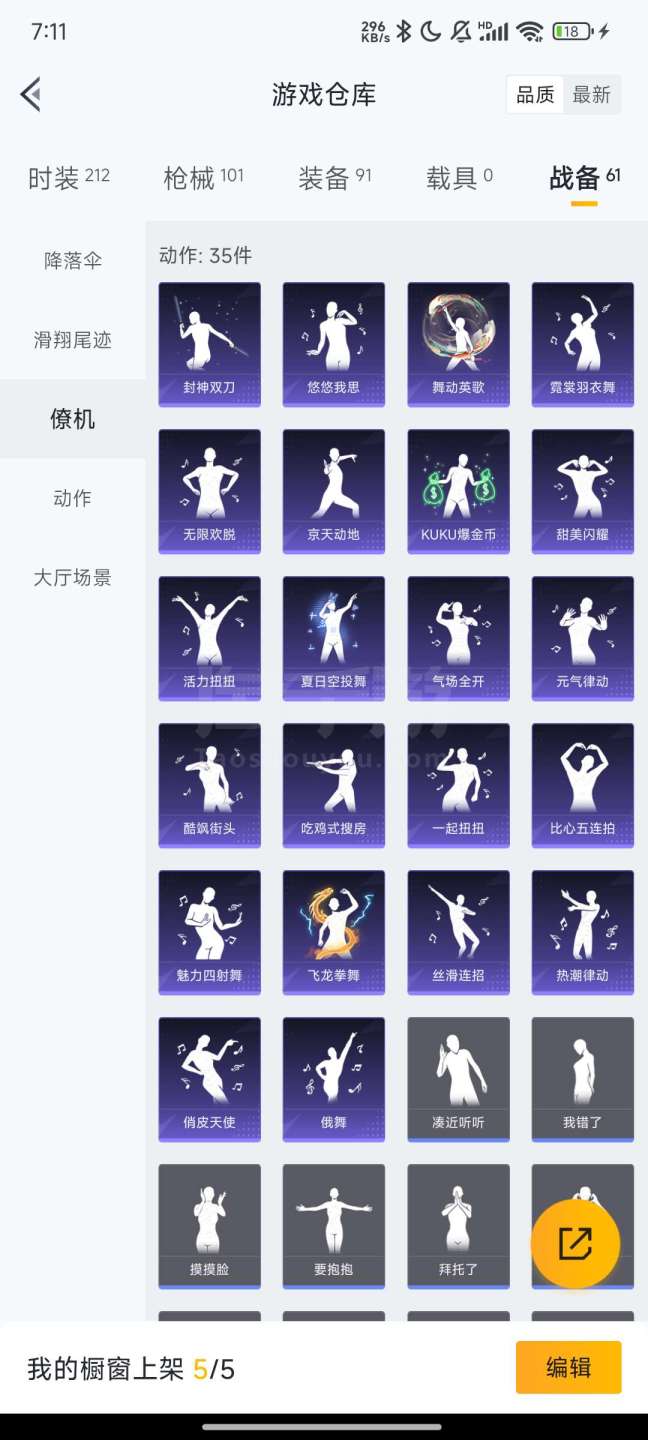Select 动作 in the side menu

73,498
